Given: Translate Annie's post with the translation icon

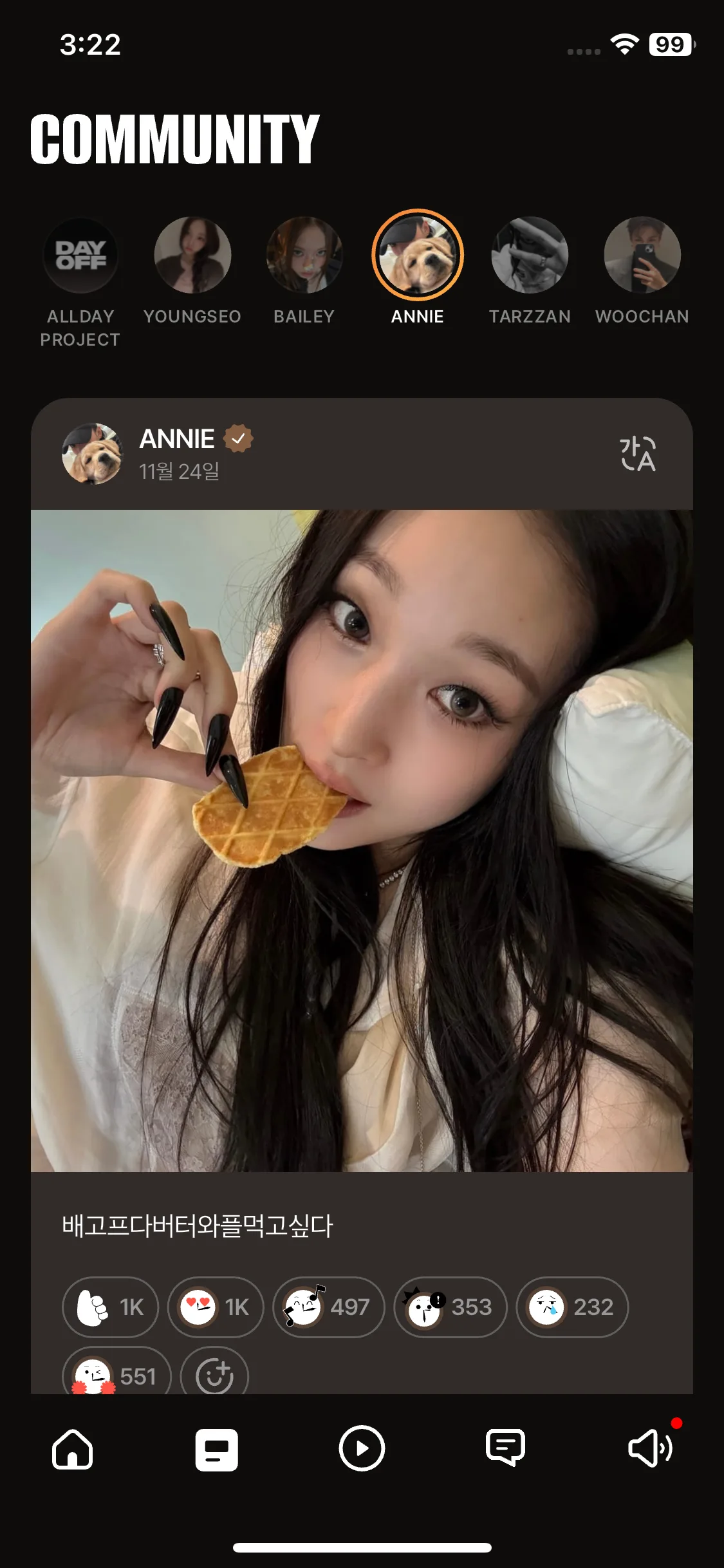Looking at the screenshot, I should point(637,454).
